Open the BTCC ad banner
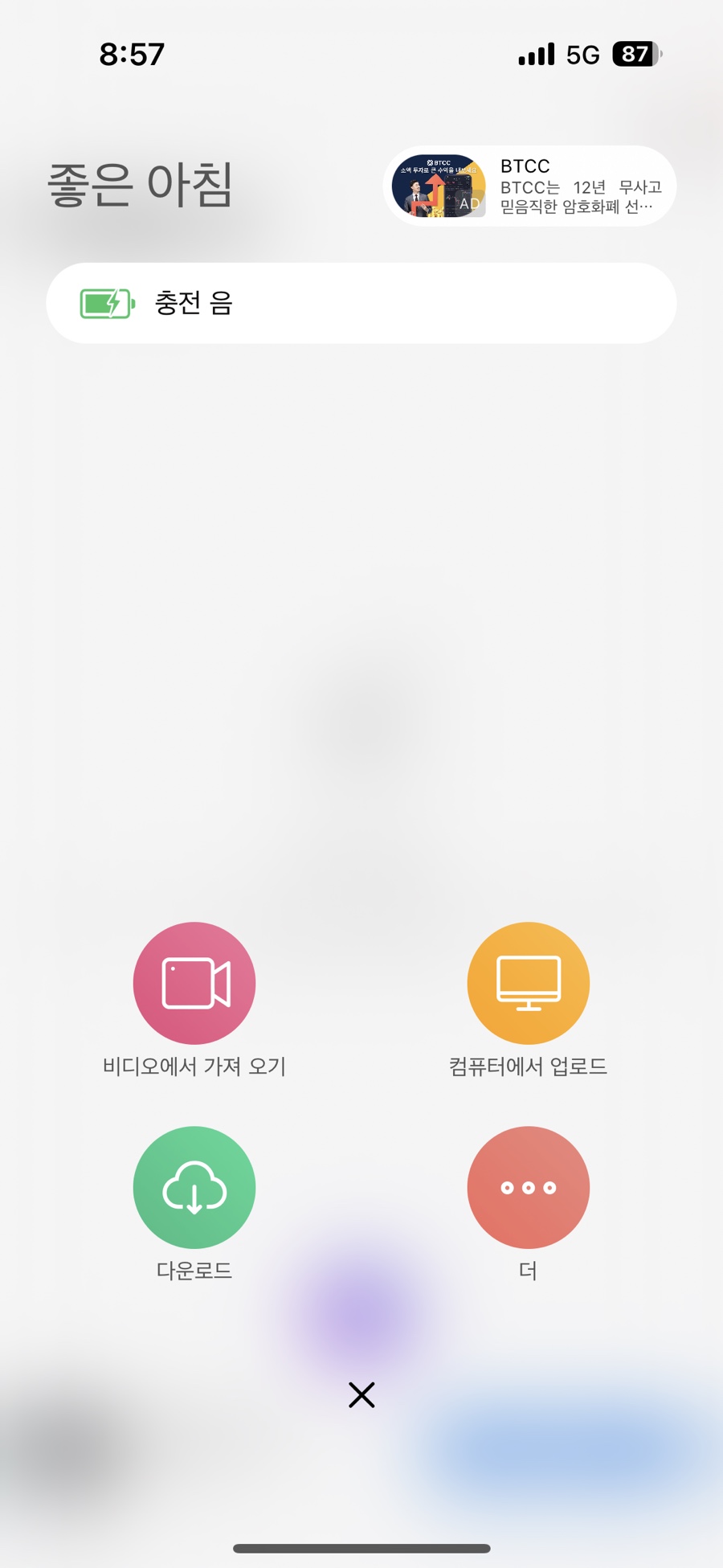This screenshot has height=1568, width=723. (529, 186)
